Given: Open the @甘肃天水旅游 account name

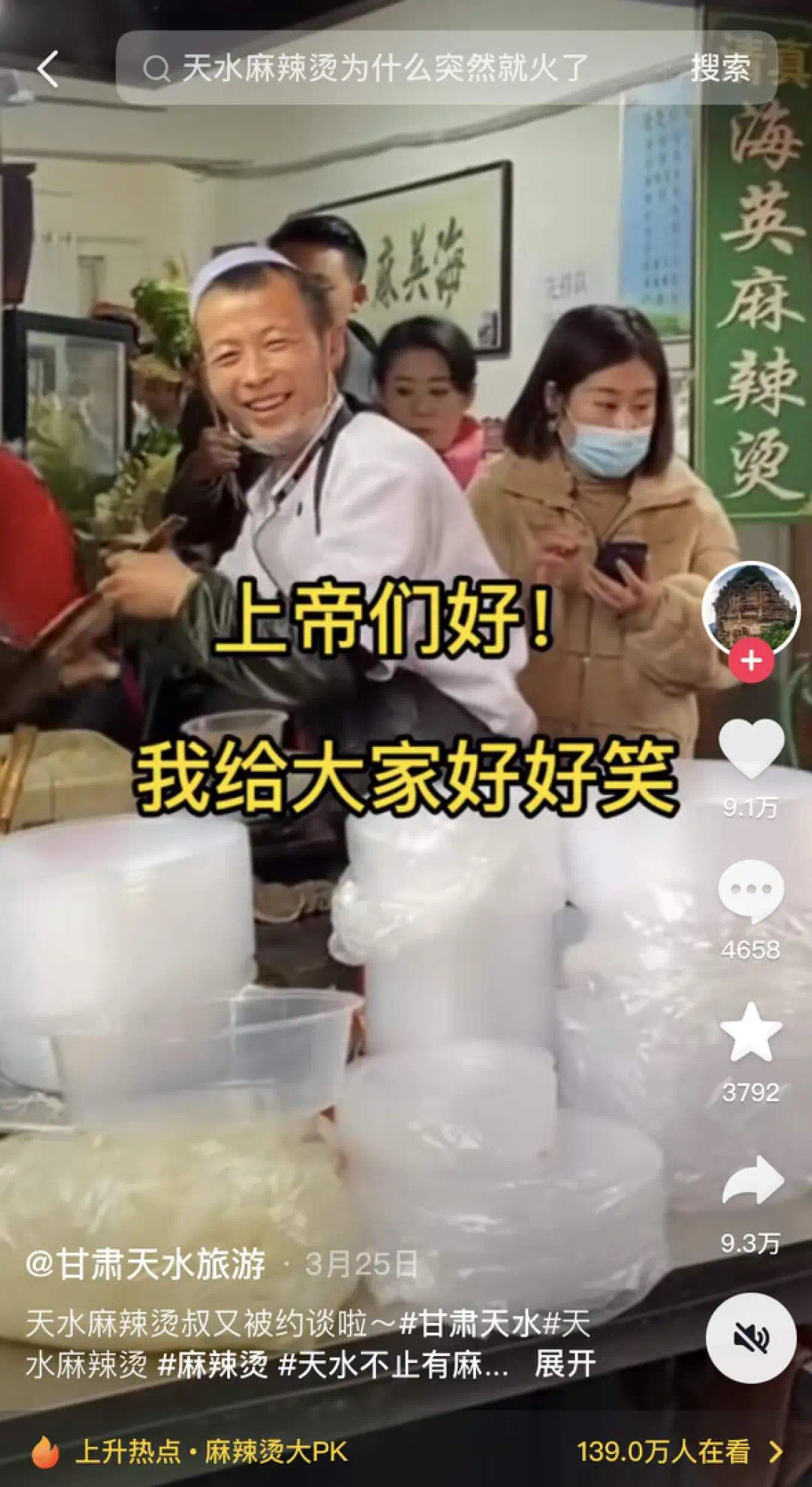Looking at the screenshot, I should click(x=146, y=1264).
